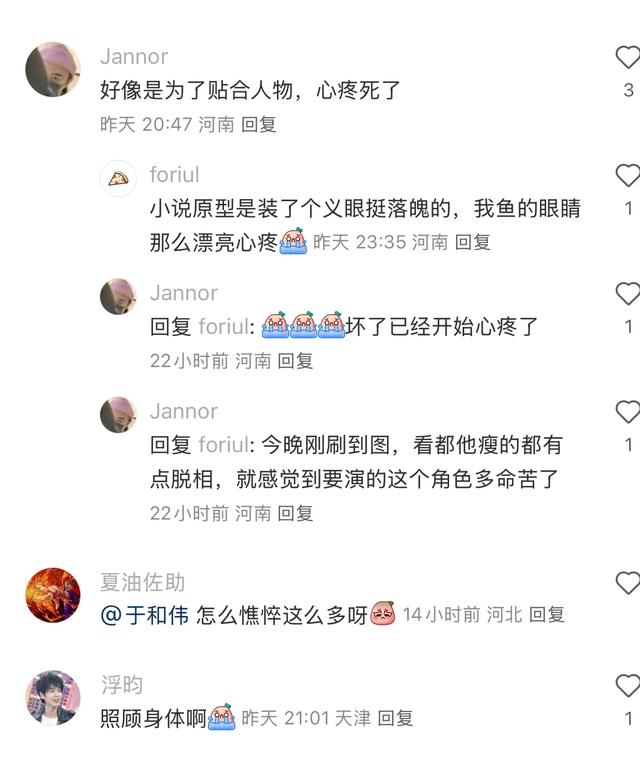Screen dimensions: 640x769
Task: Open Jannor's profile avatar on top comment
Action: tap(52, 69)
